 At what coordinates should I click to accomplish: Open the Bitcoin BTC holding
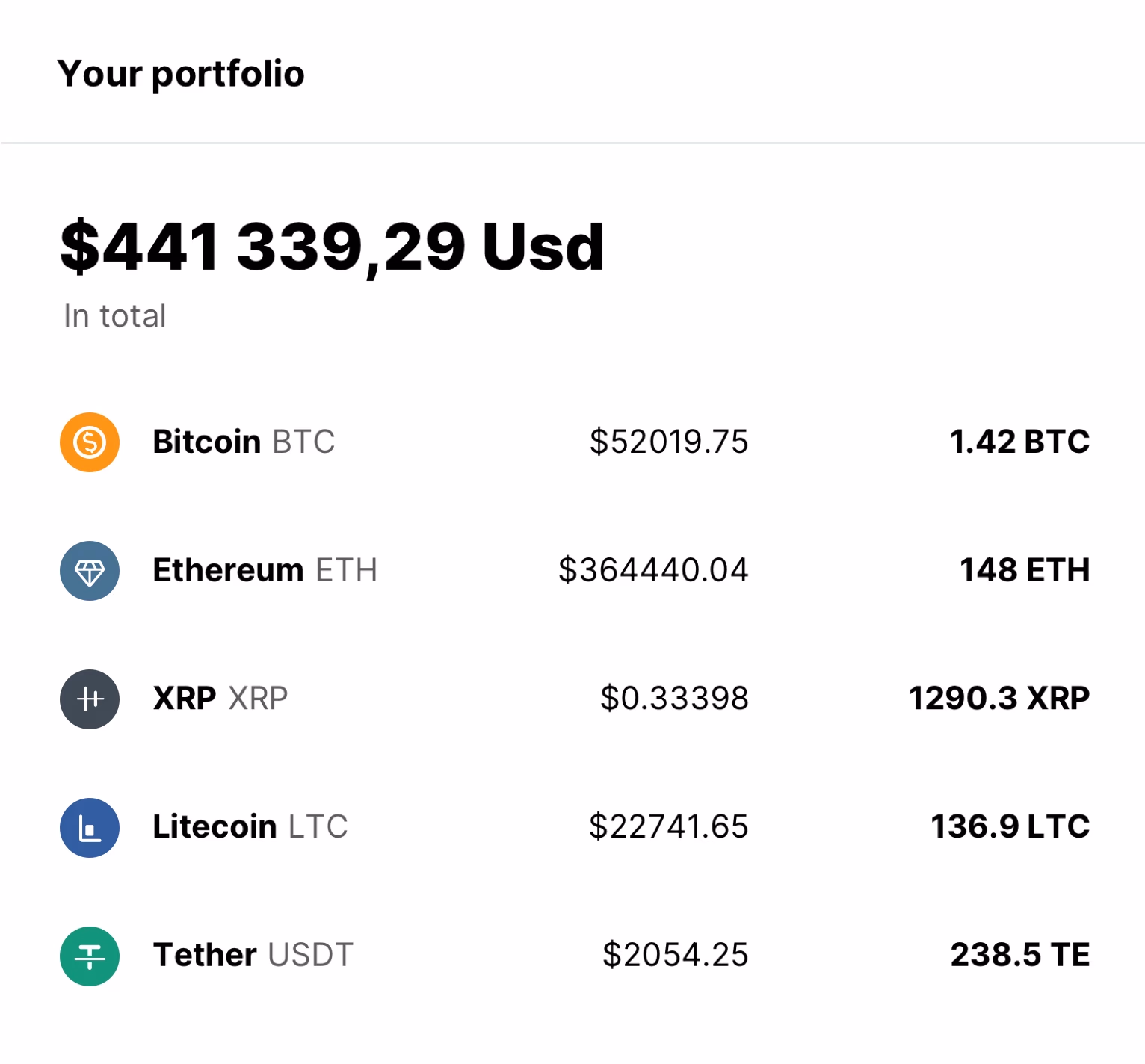coord(244,442)
